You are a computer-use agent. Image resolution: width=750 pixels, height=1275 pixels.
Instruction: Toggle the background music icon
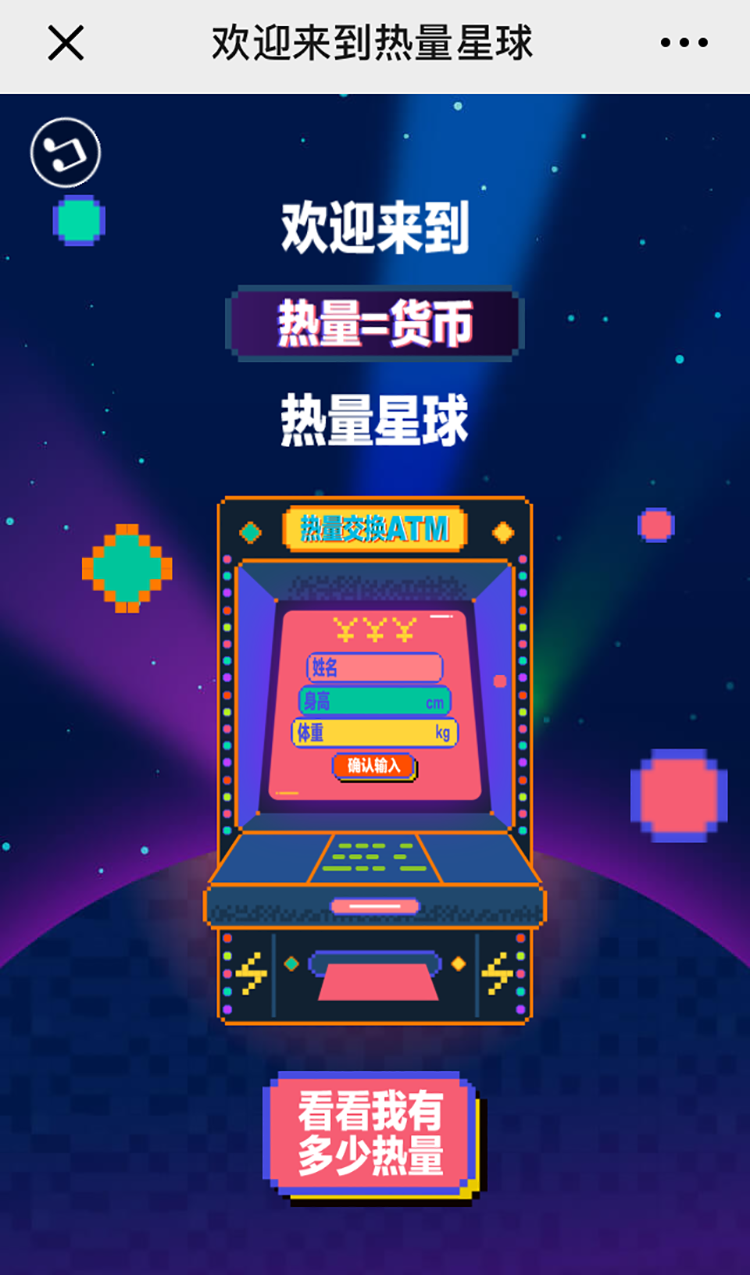coord(66,153)
